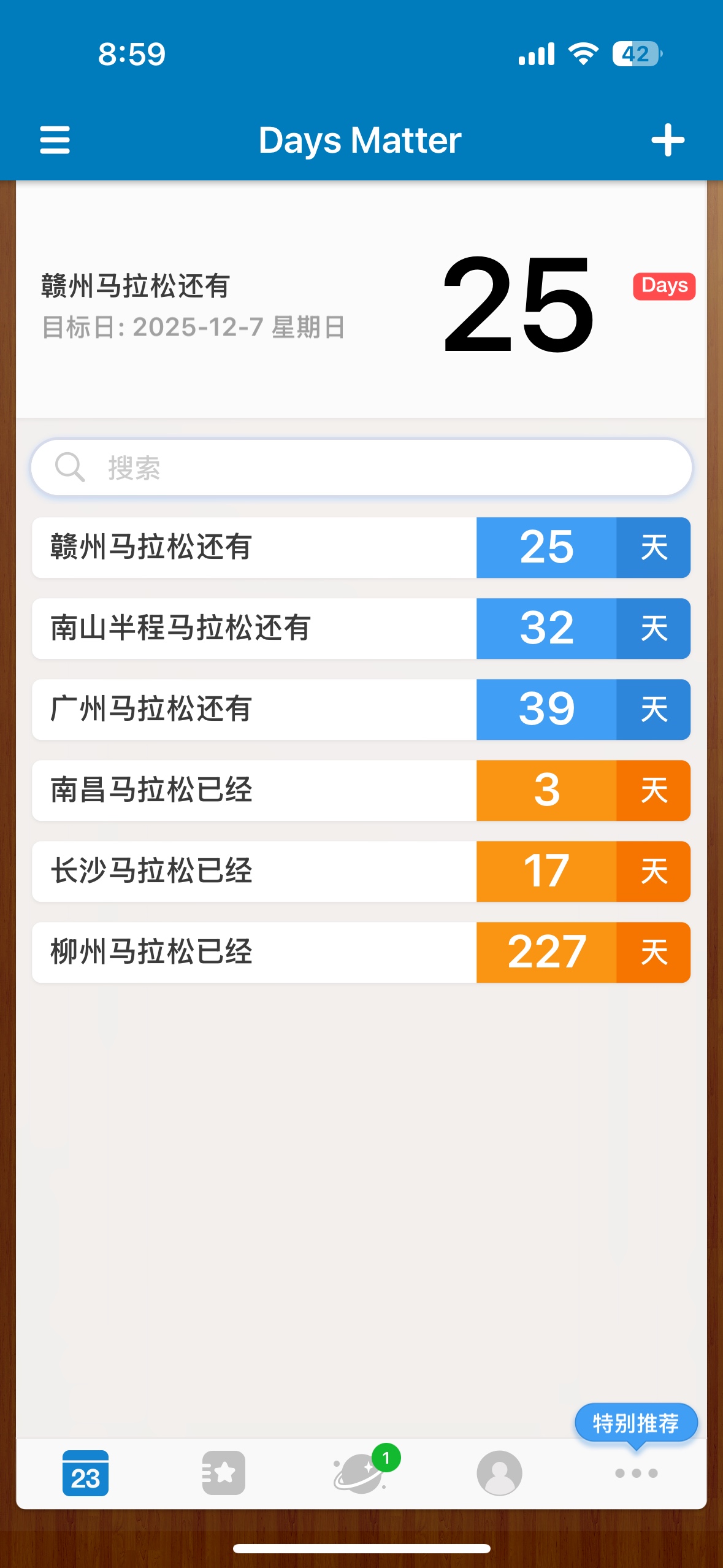The image size is (723, 1568).
Task: Open the featured 赣州马拉松还有 header card
Action: pos(361,305)
